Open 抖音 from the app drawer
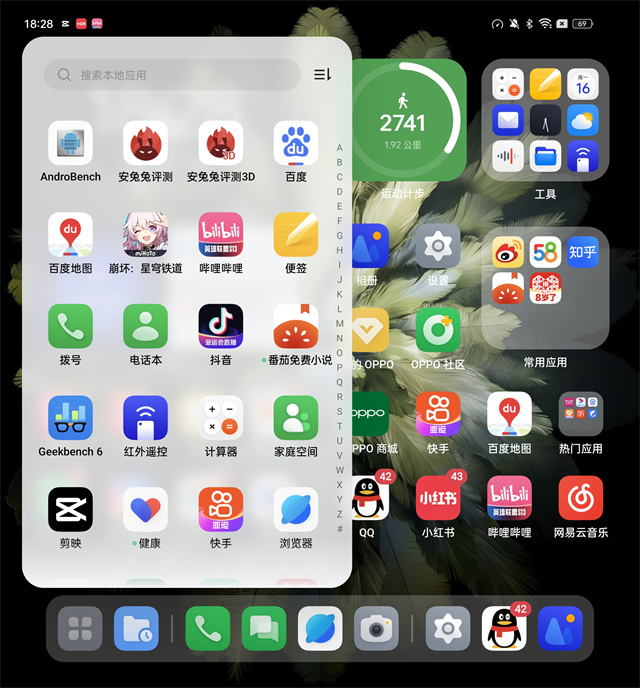The image size is (640, 688). tap(221, 326)
